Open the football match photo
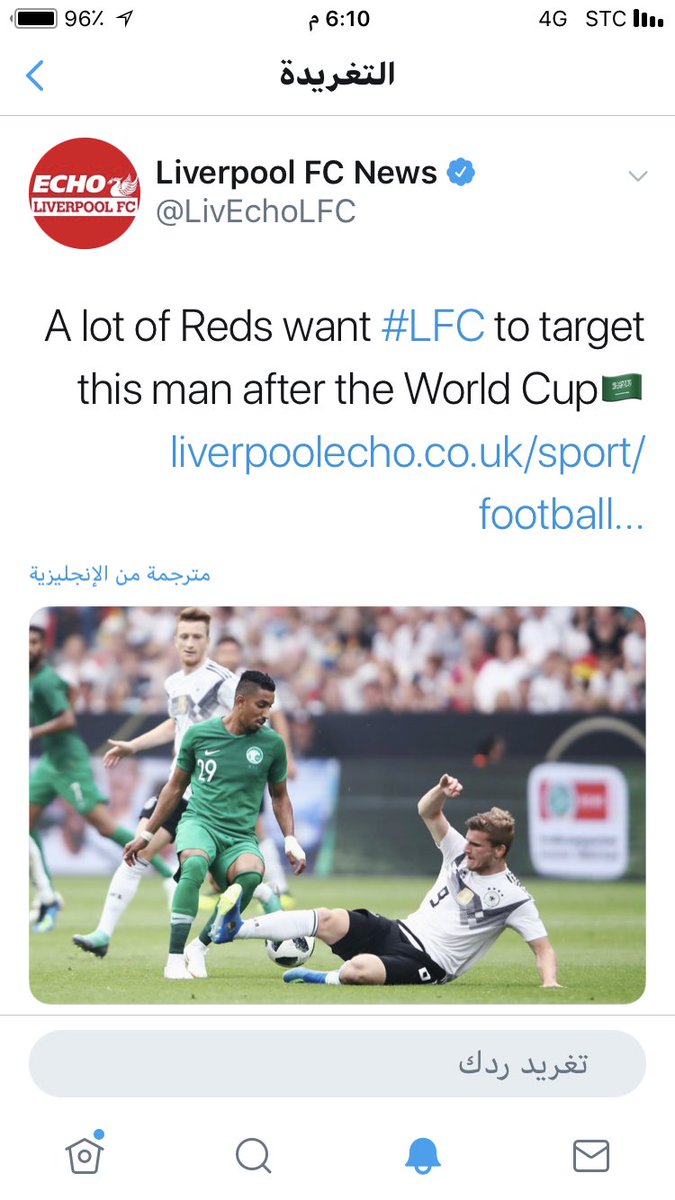 pos(337,805)
